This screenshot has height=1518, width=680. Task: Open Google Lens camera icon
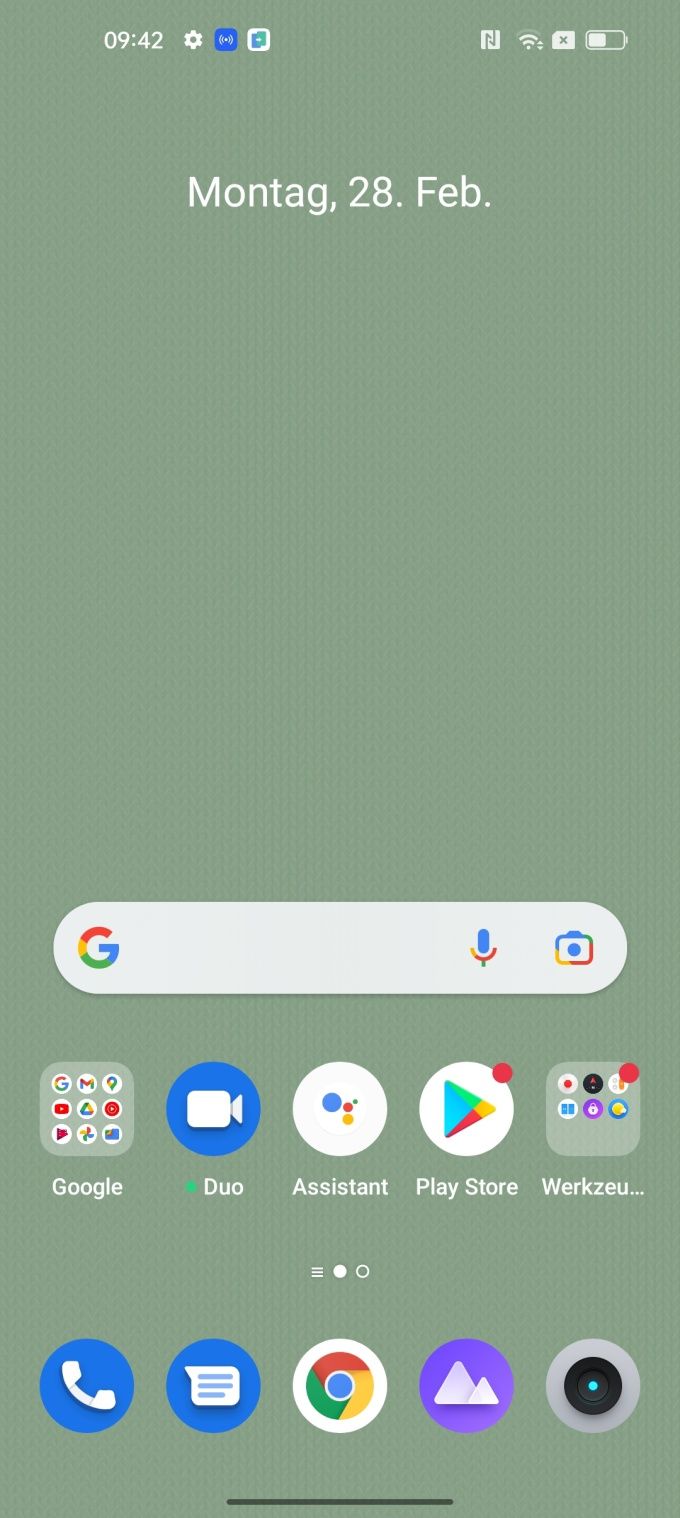[x=574, y=948]
